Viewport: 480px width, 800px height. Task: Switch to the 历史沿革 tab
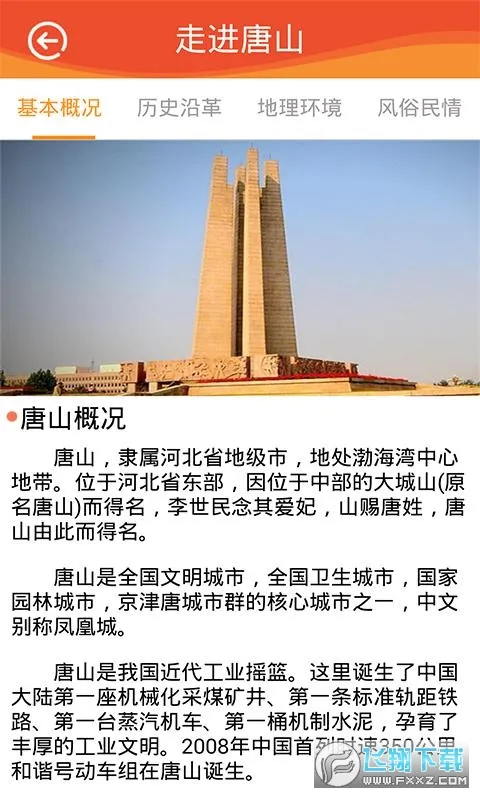(x=180, y=108)
